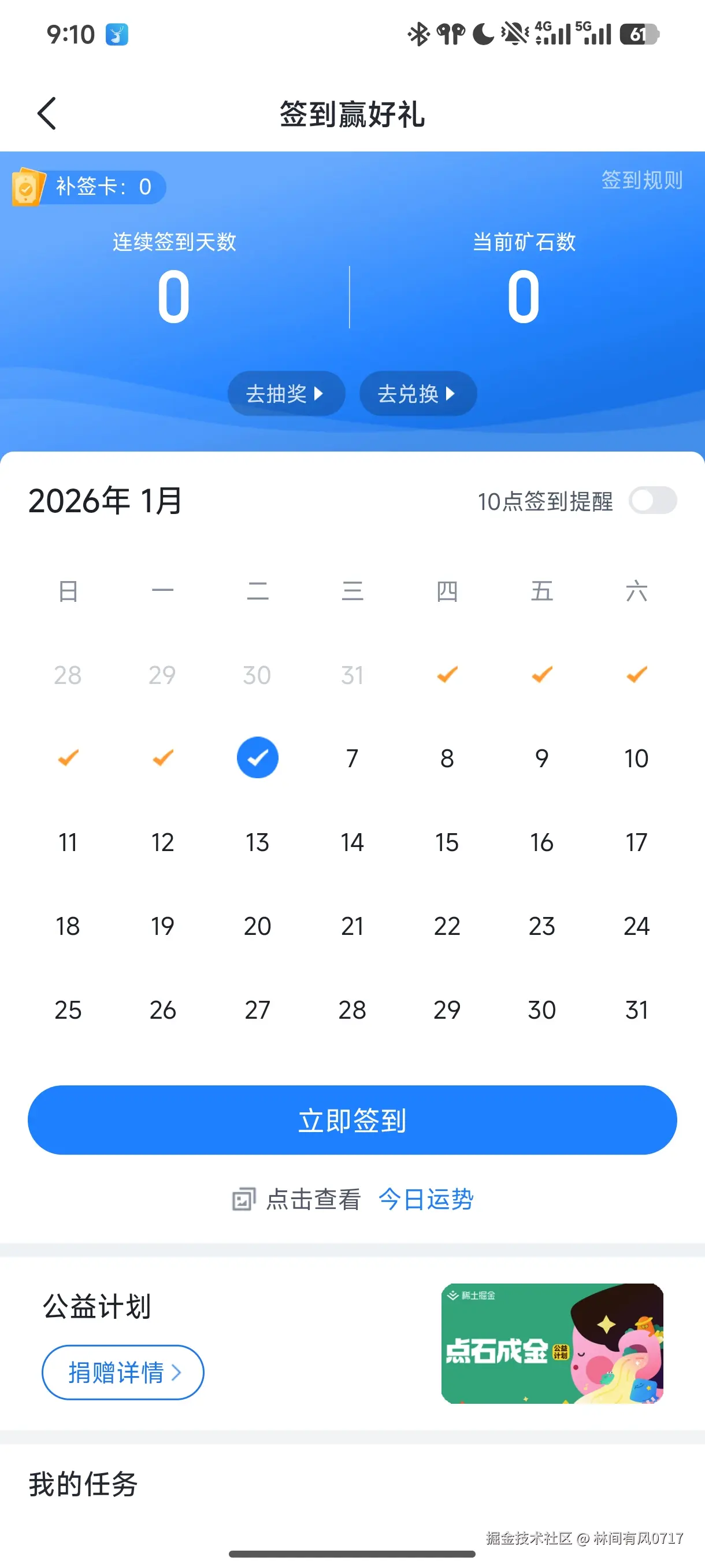
Task: Tap the Bluetooth icon in the status bar
Action: [x=417, y=35]
